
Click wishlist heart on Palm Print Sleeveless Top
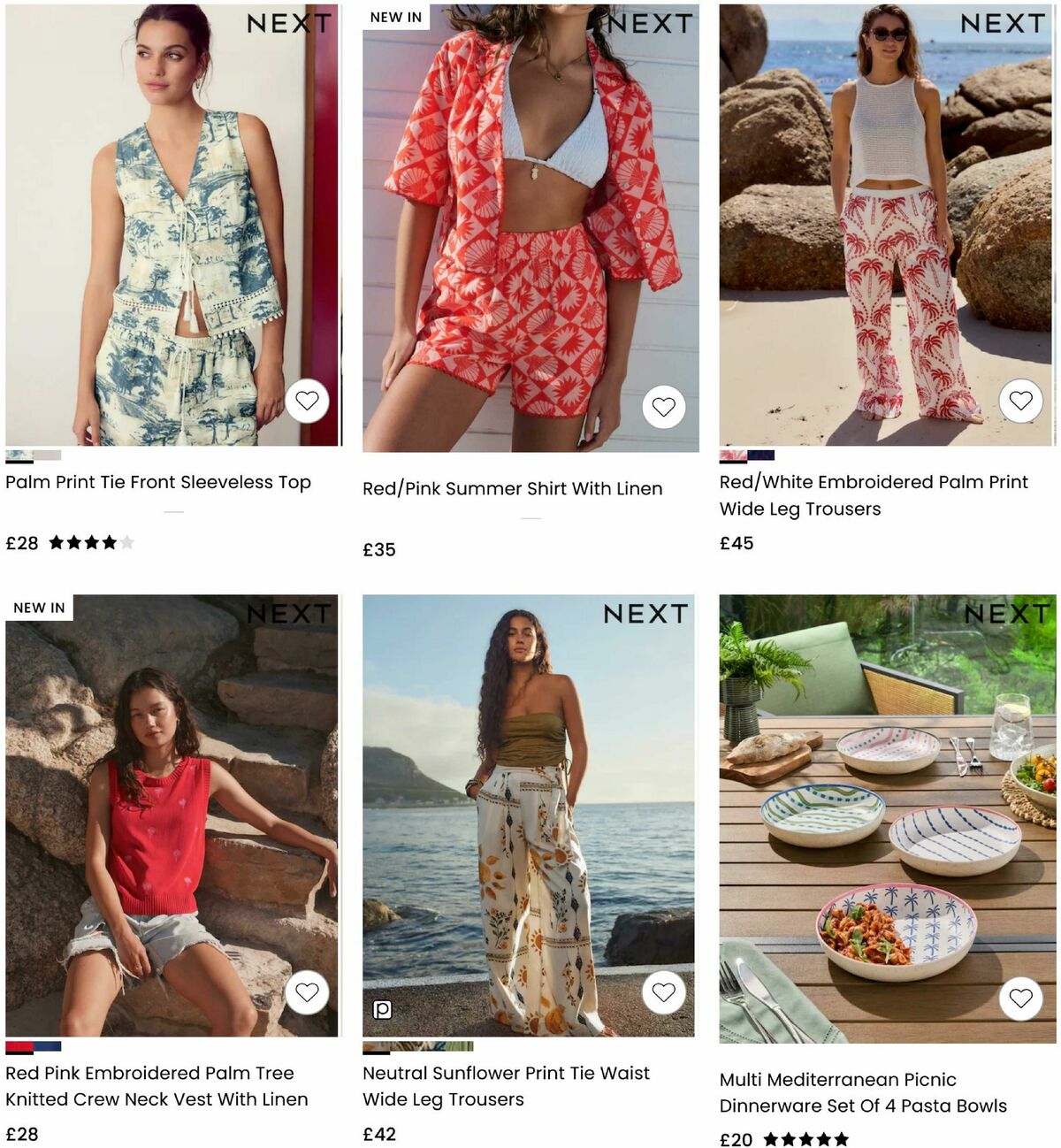click(x=307, y=401)
